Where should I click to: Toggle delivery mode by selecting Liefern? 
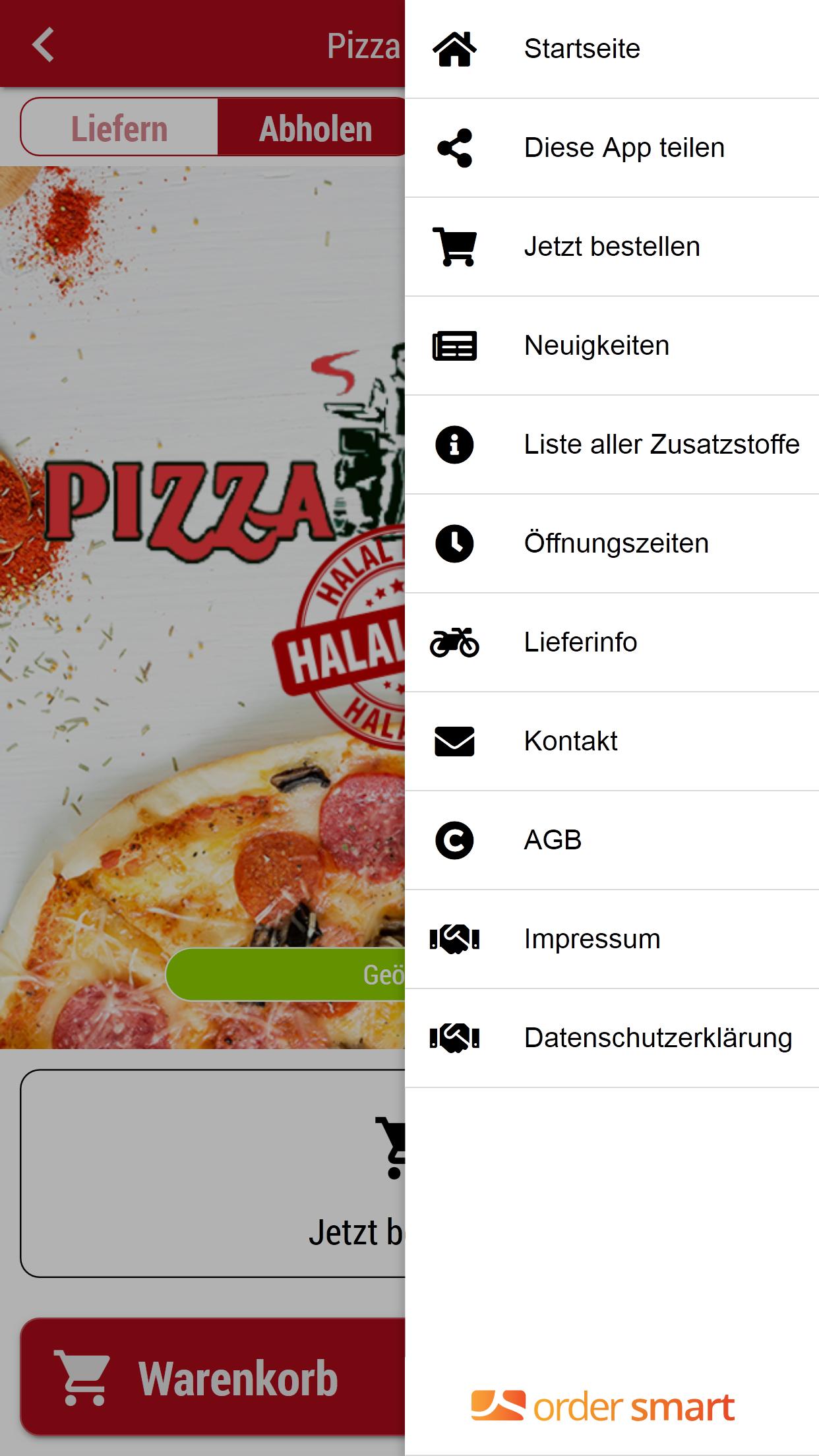tap(119, 127)
